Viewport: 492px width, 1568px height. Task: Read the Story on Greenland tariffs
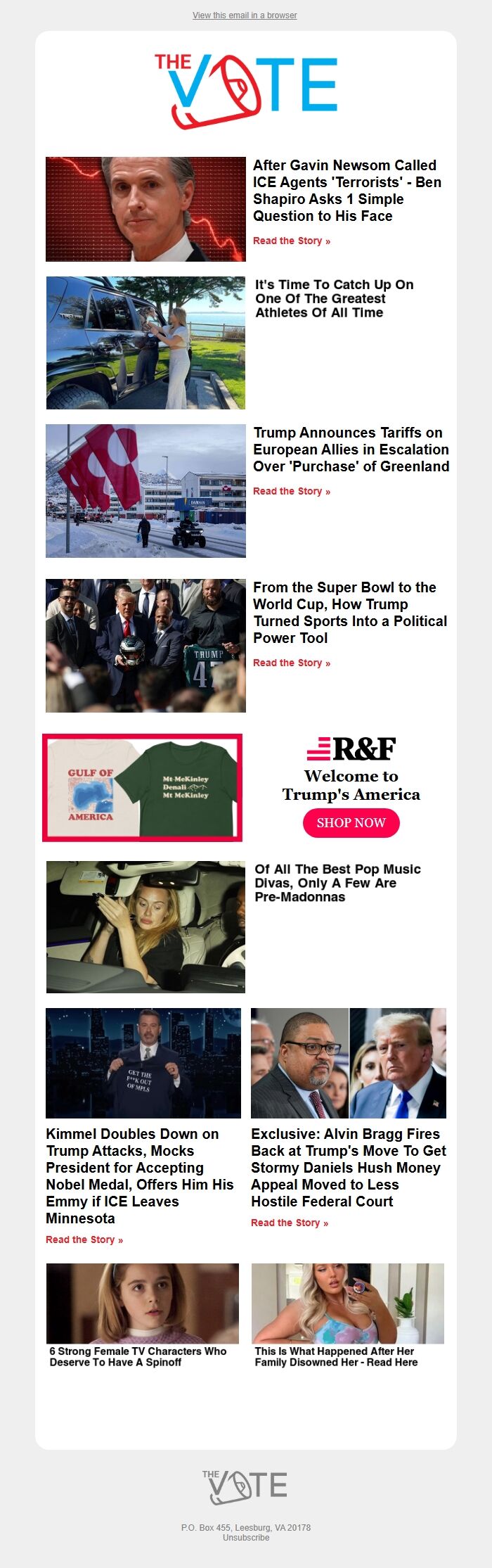tap(291, 492)
